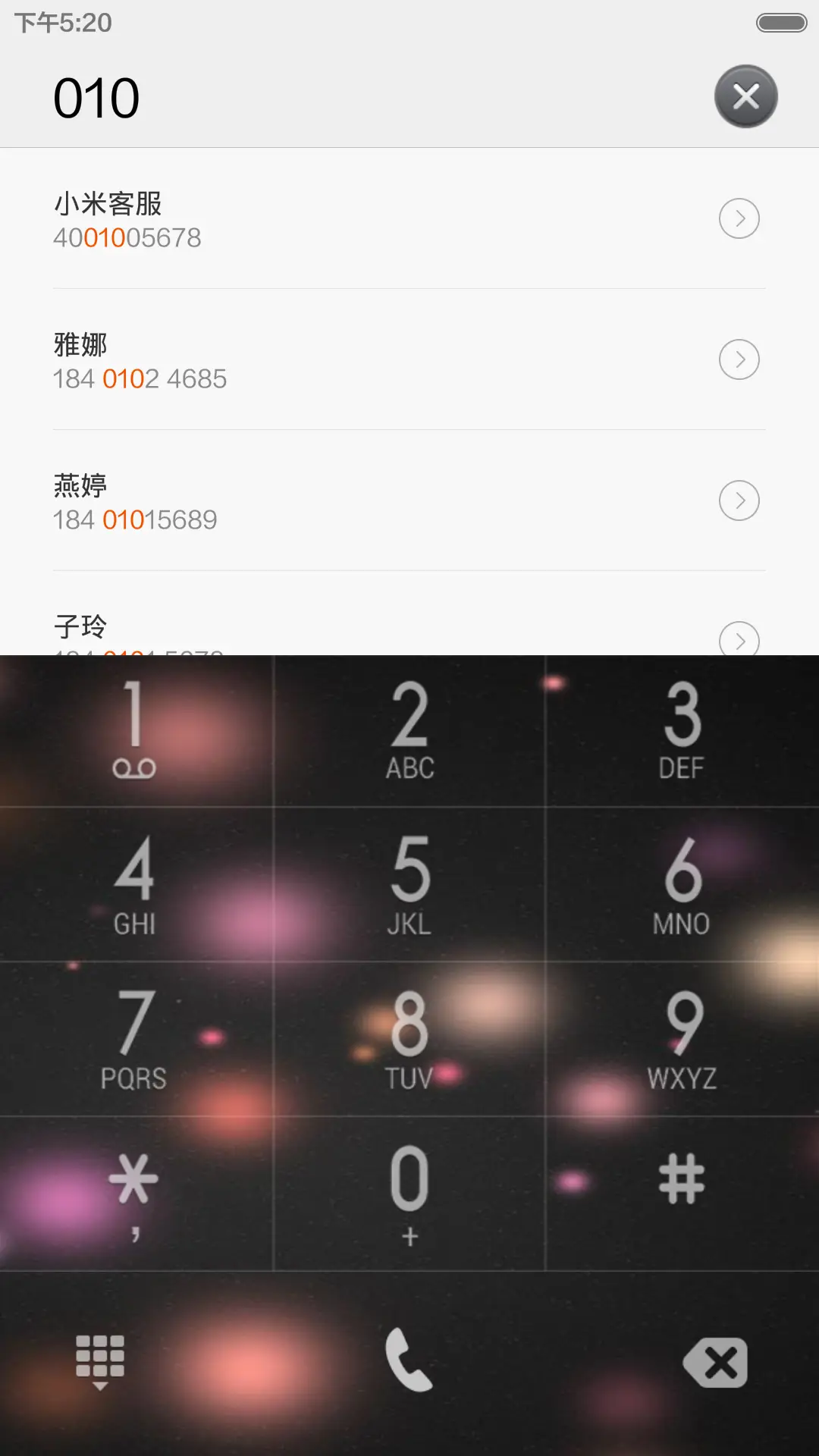Dial digit 0 on the keypad

coord(409,1193)
